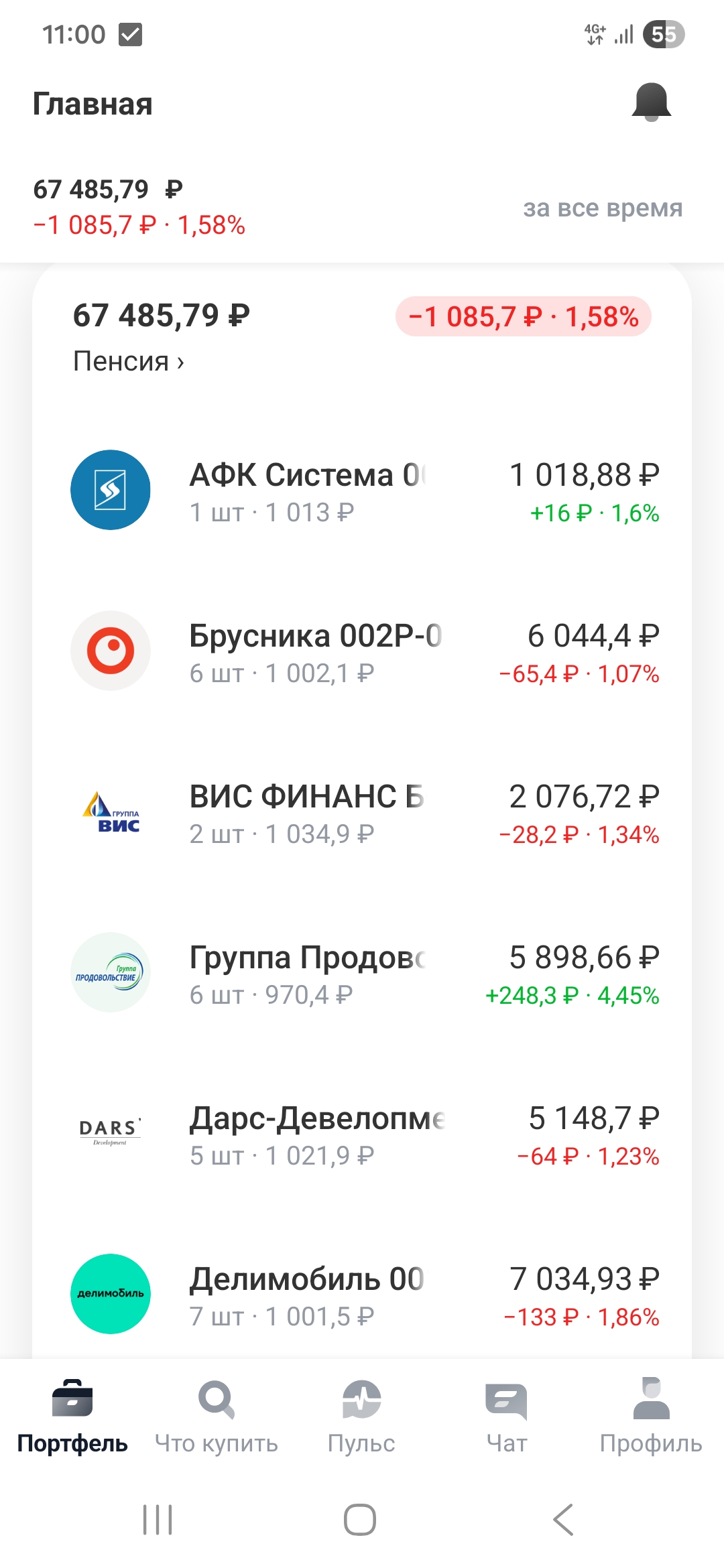This screenshot has height=1568, width=724.
Task: Go to the system home screen
Action: [360, 1520]
